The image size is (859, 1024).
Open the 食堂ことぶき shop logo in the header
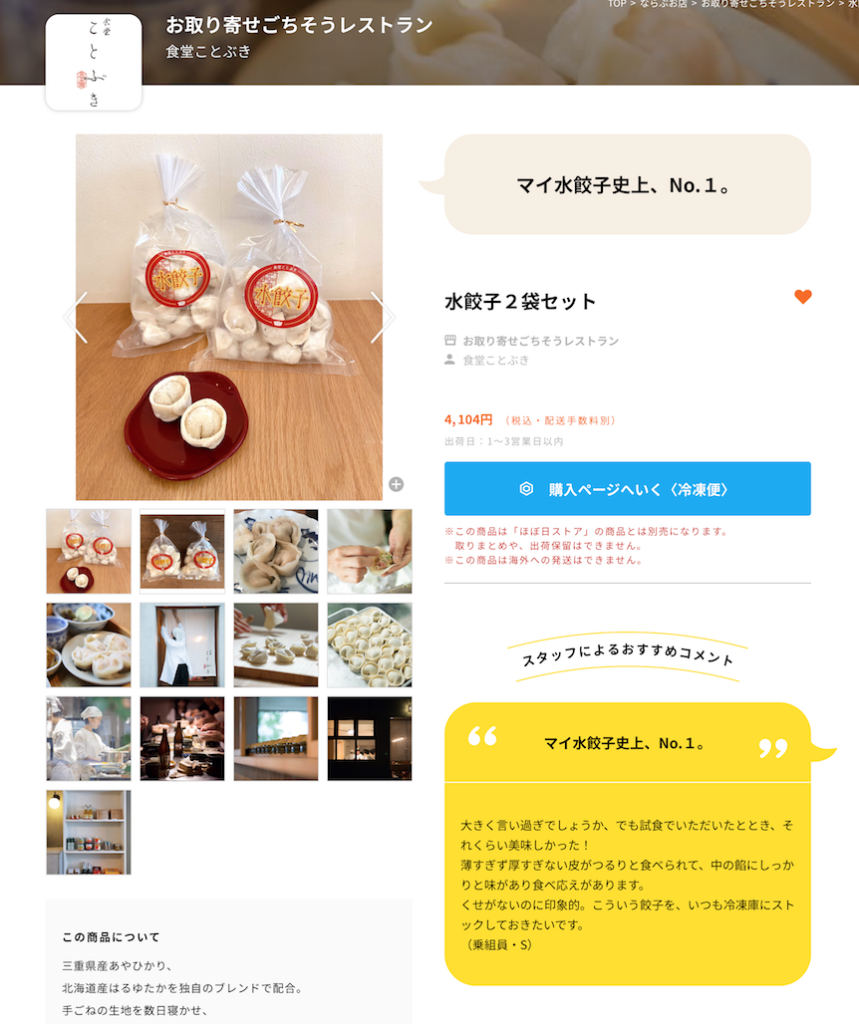click(x=94, y=62)
